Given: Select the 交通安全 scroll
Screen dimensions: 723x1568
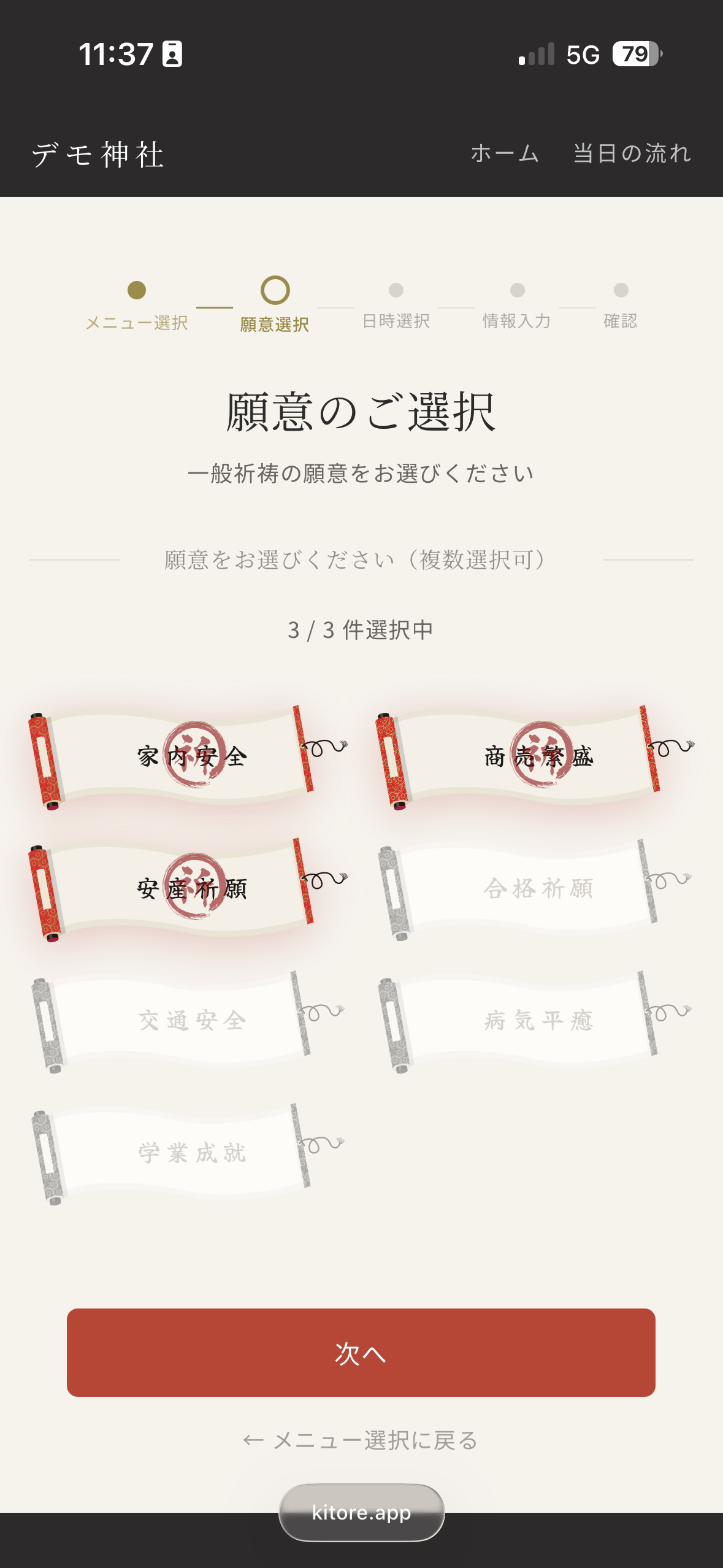Looking at the screenshot, I should [187, 1021].
